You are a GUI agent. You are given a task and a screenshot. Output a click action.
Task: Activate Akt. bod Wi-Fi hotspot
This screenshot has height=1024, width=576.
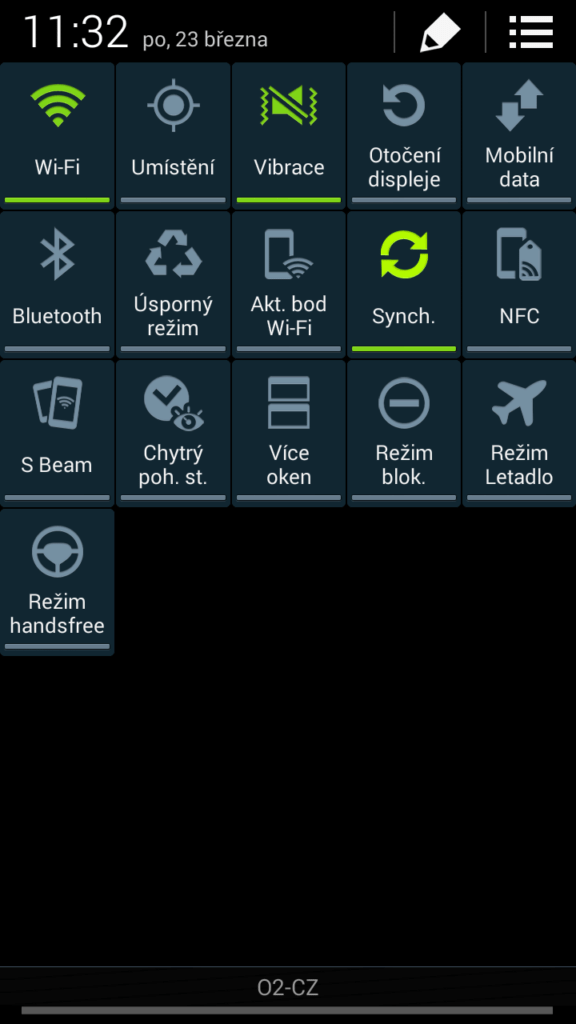tap(289, 283)
